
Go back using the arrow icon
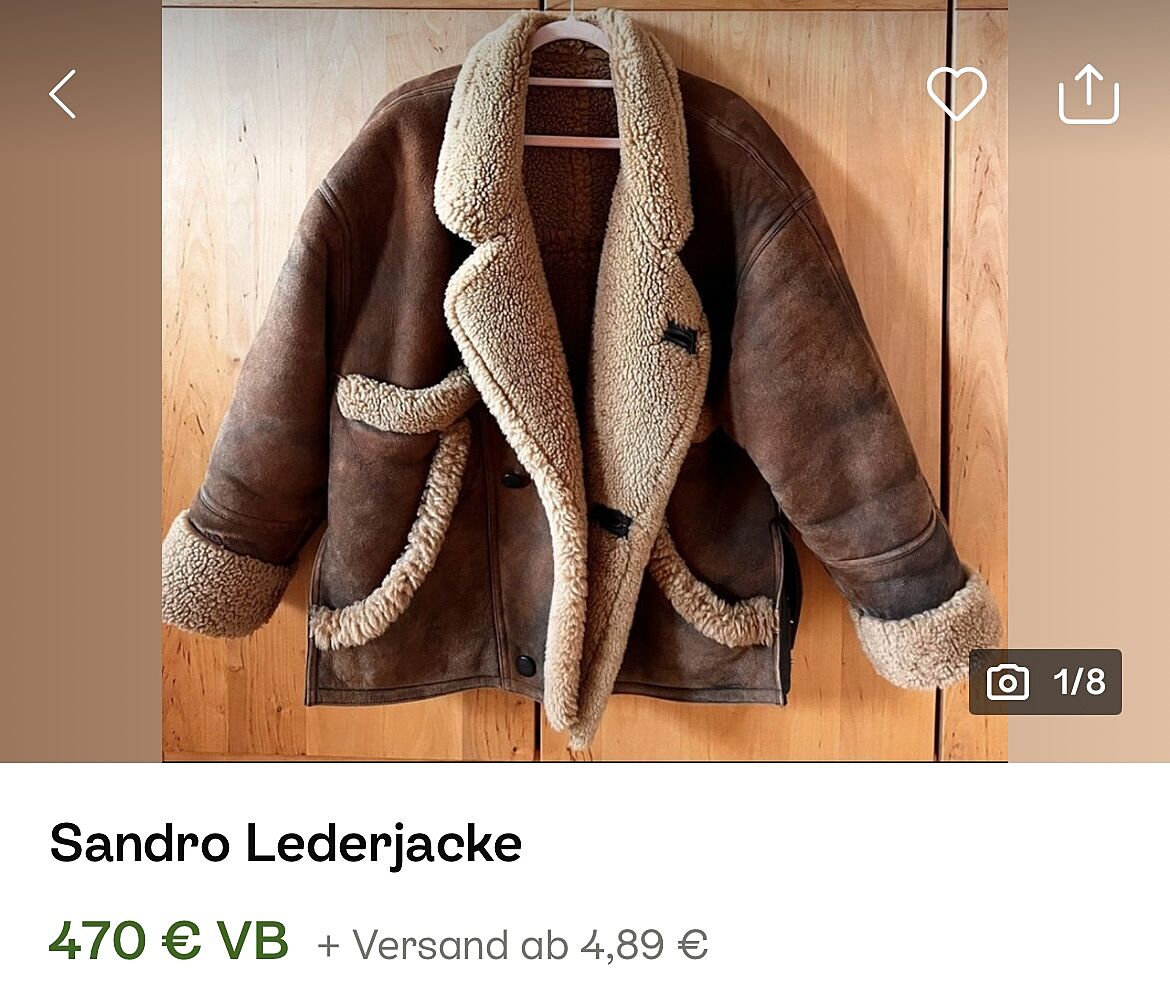tap(63, 95)
